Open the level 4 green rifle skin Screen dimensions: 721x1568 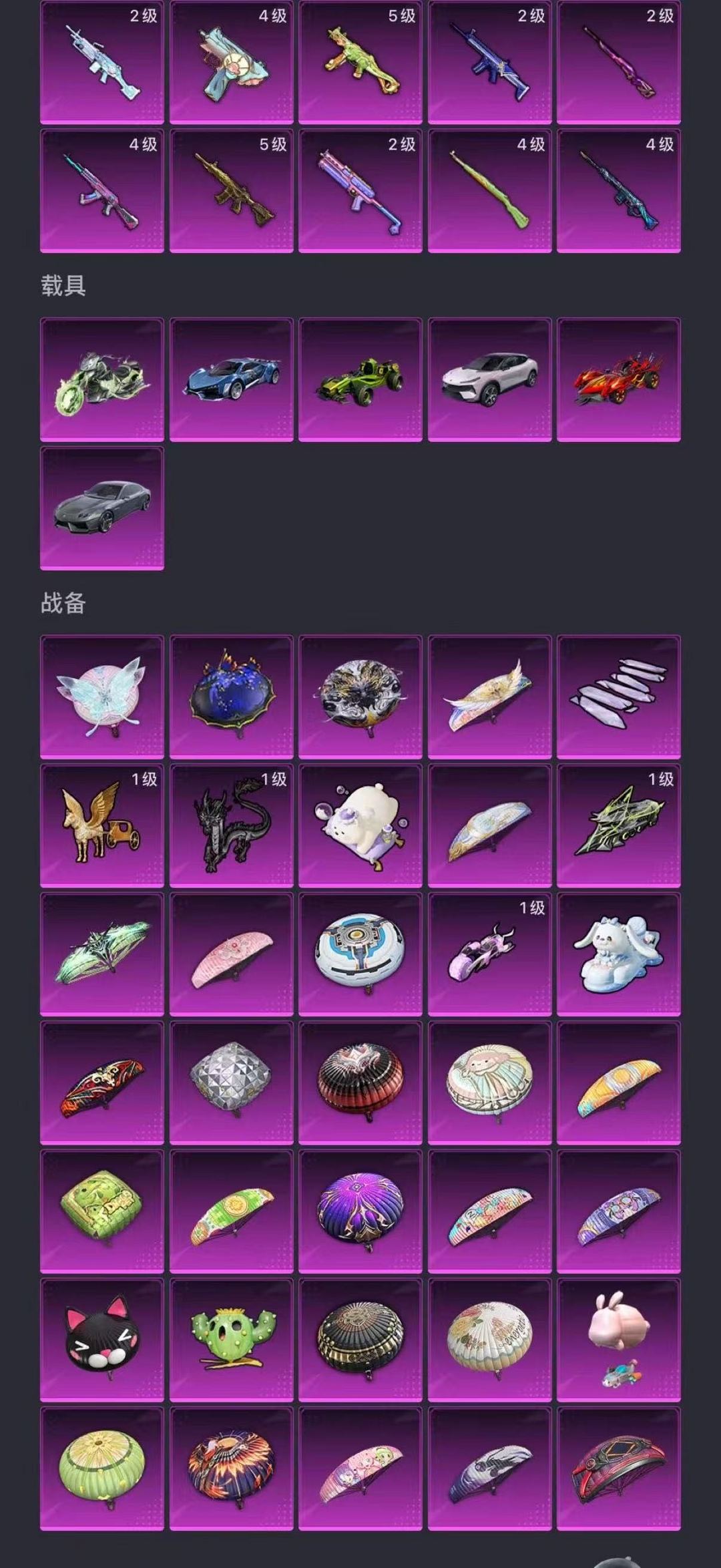click(x=490, y=191)
